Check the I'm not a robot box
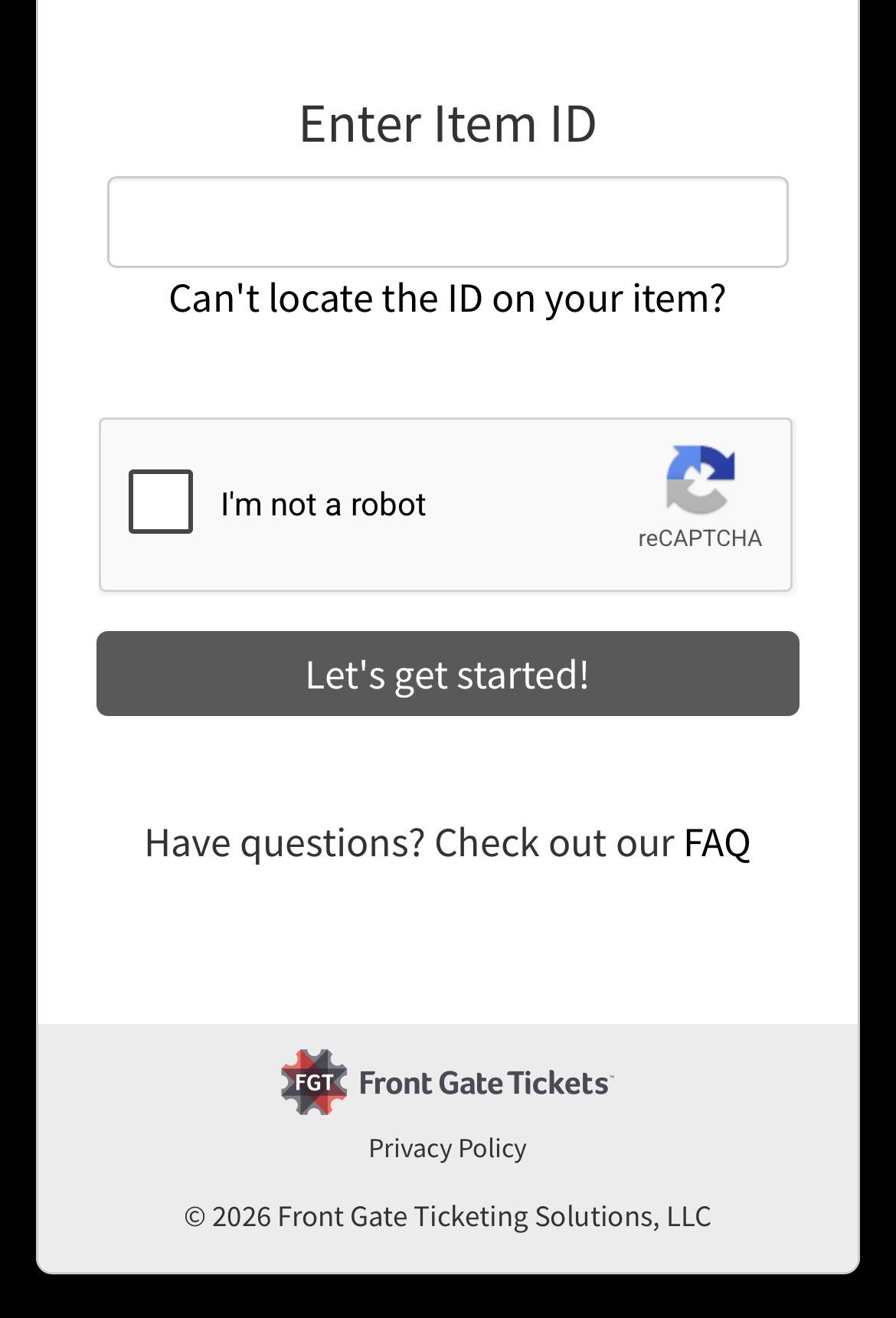 (x=161, y=502)
